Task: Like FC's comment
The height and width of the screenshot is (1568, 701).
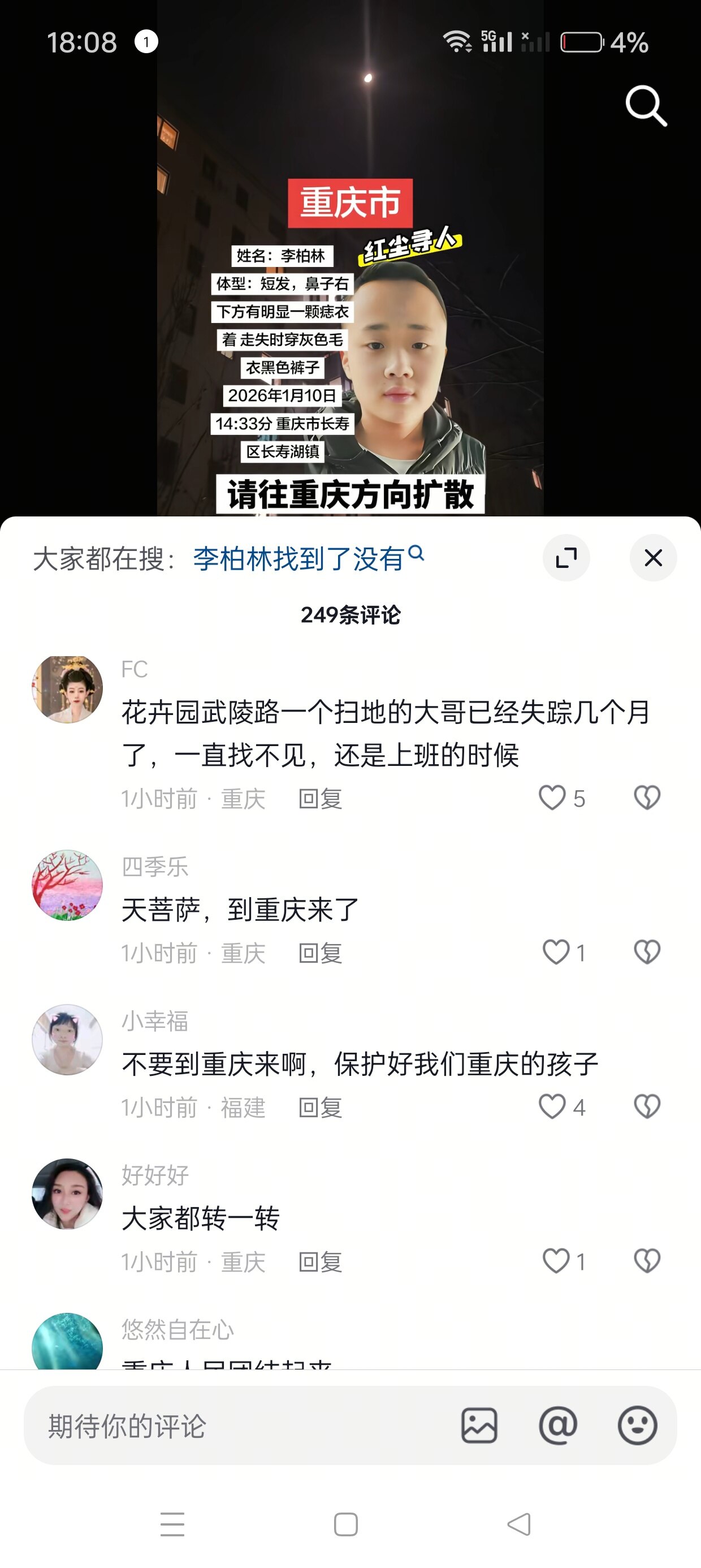Action: (x=552, y=798)
